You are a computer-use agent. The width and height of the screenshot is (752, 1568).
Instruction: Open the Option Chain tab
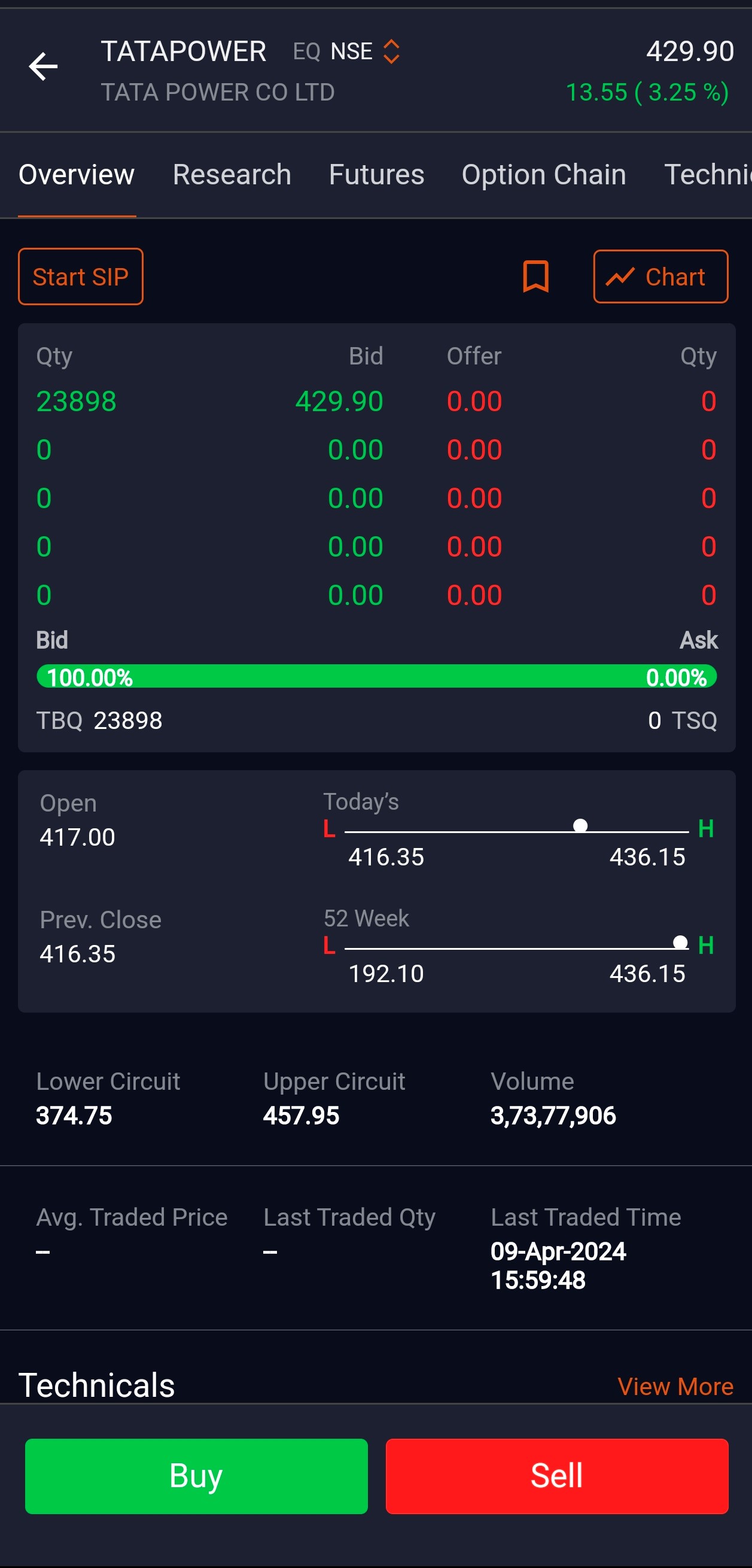coord(544,175)
